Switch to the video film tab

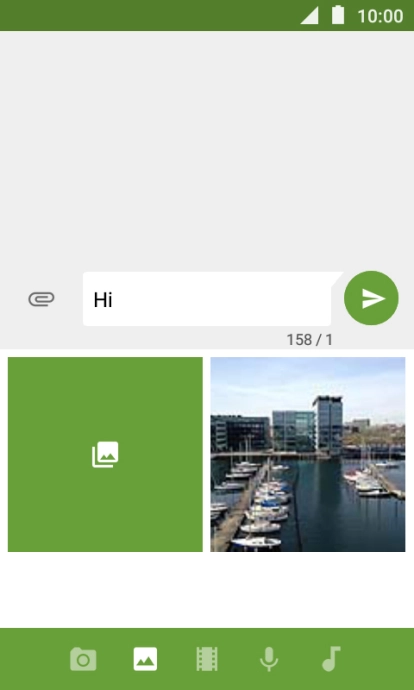(207, 659)
